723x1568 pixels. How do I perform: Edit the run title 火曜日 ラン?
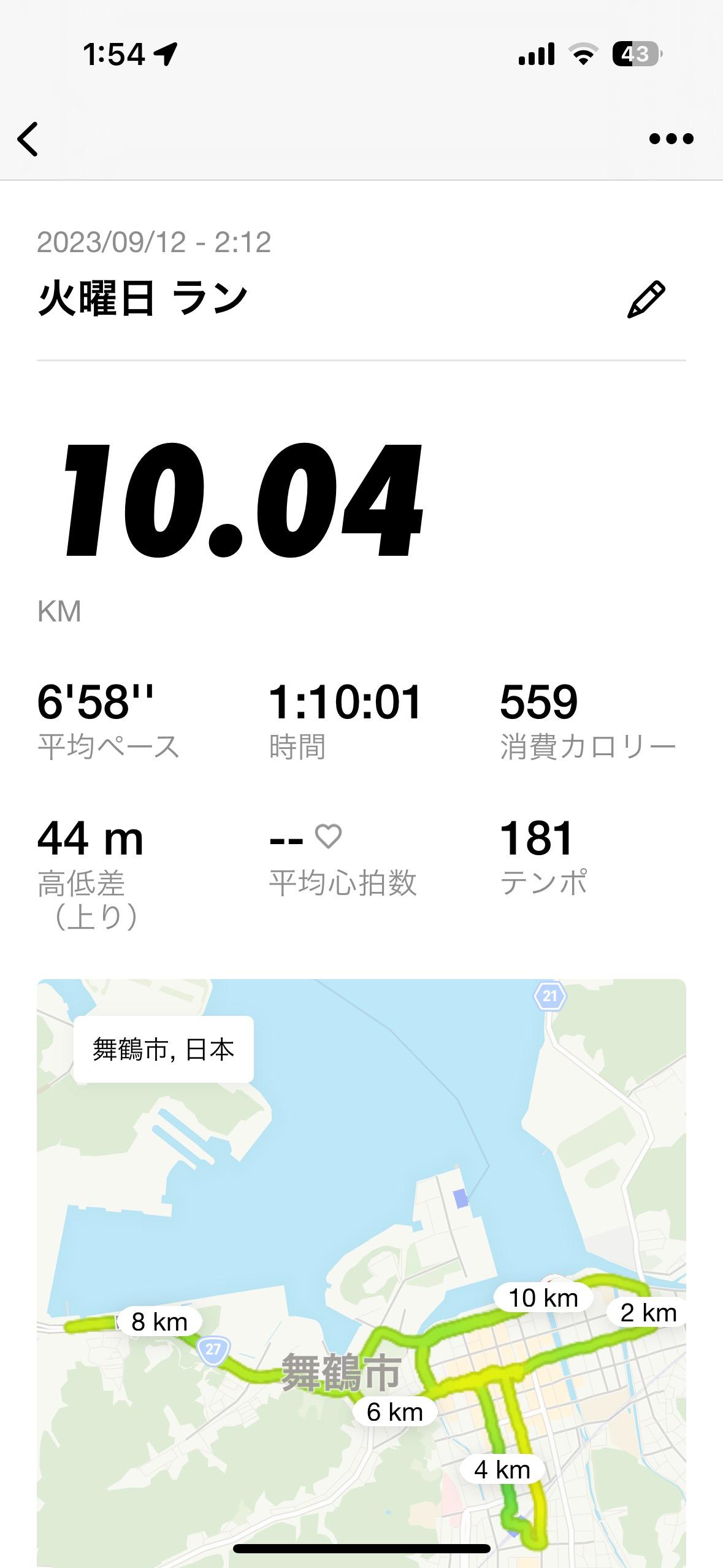pos(646,299)
